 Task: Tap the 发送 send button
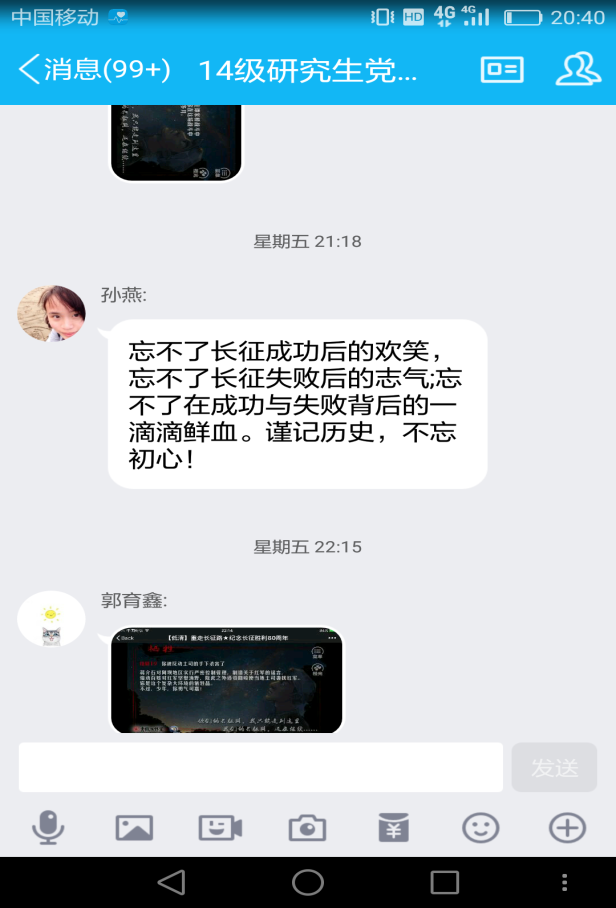point(554,767)
